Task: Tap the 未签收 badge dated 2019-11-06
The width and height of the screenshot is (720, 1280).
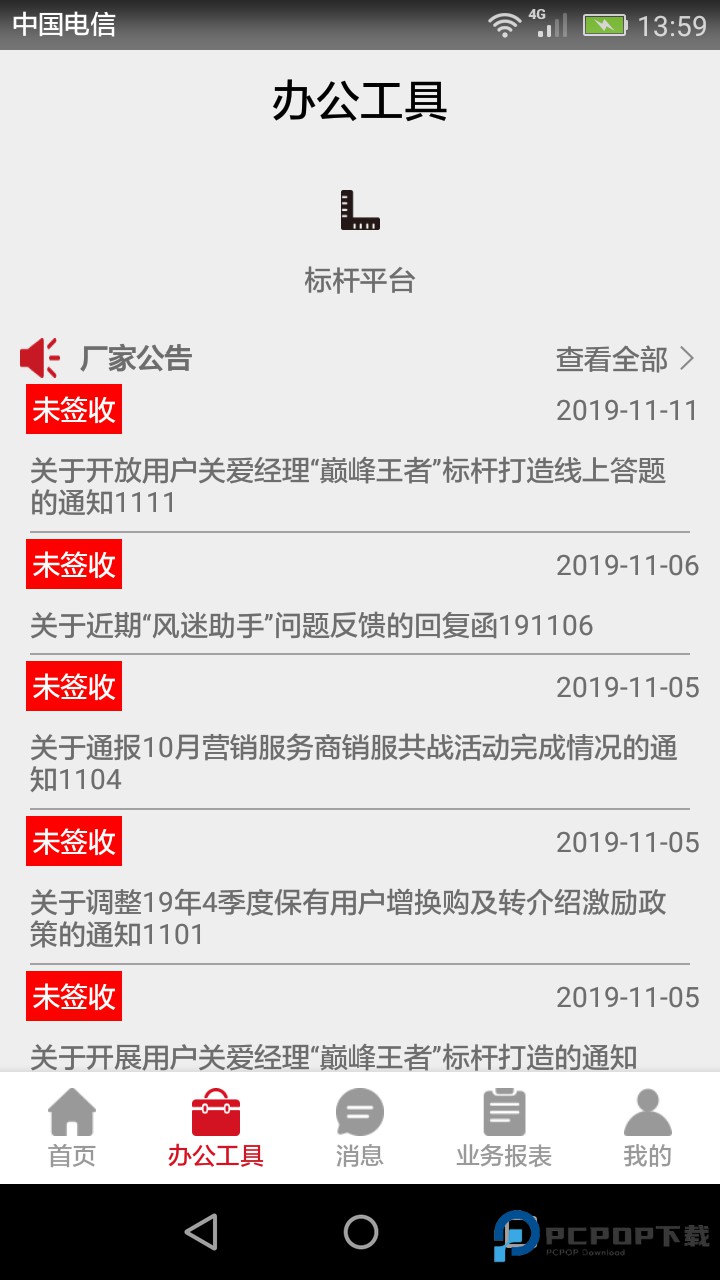Action: pyautogui.click(x=73, y=564)
